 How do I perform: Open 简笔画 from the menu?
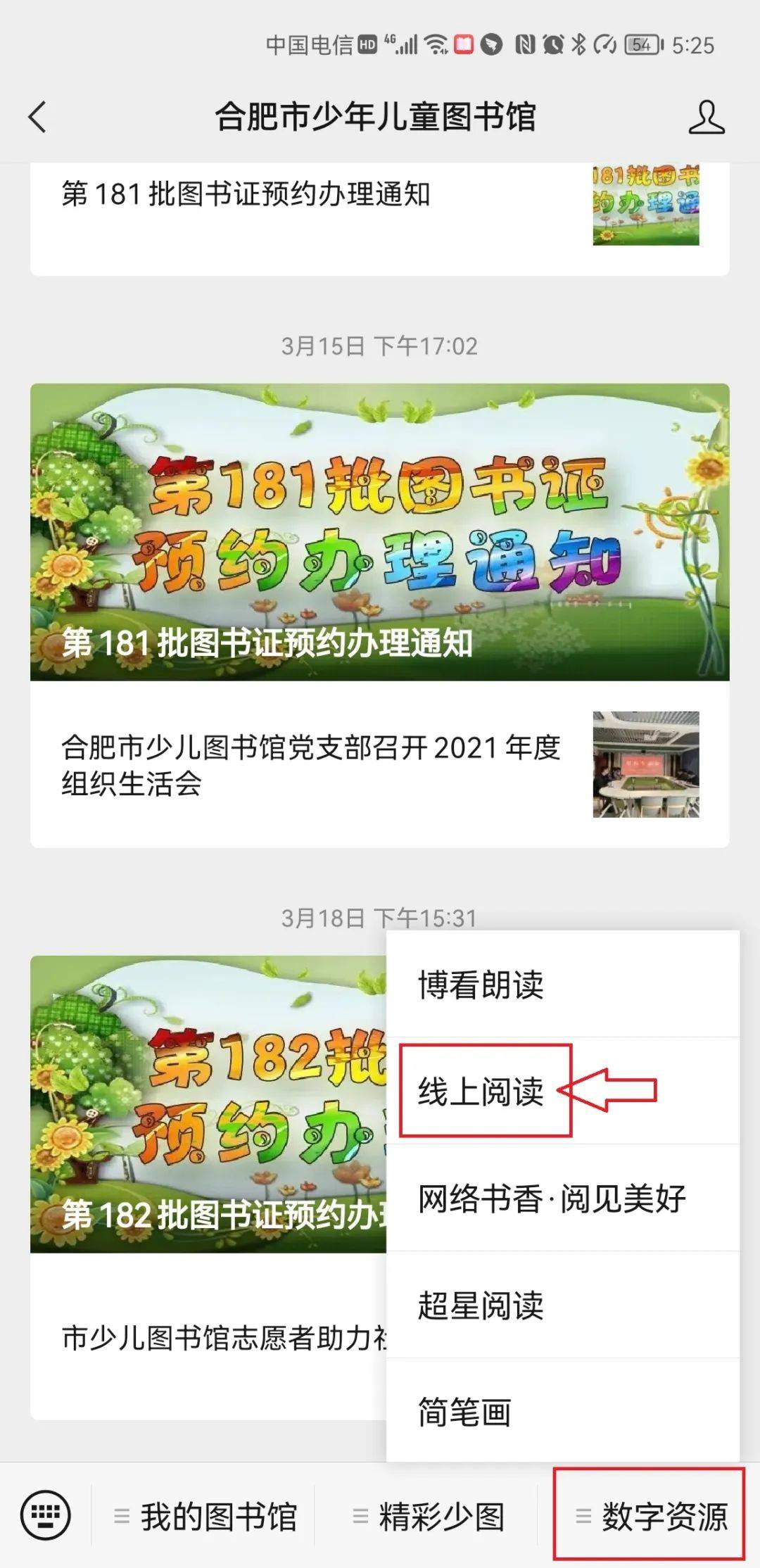coord(464,1412)
